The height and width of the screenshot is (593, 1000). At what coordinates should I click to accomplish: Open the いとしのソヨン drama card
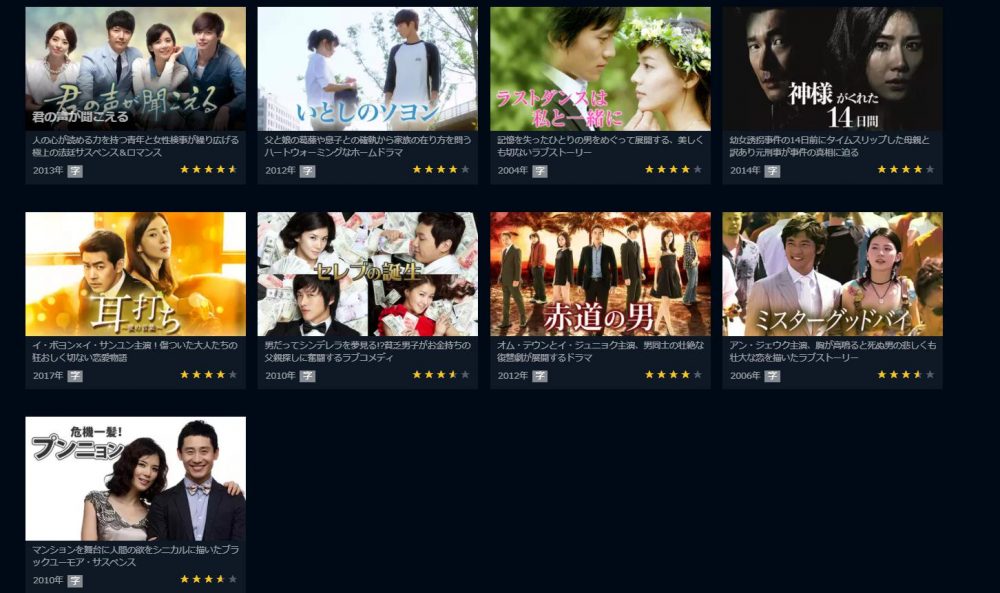(x=367, y=69)
